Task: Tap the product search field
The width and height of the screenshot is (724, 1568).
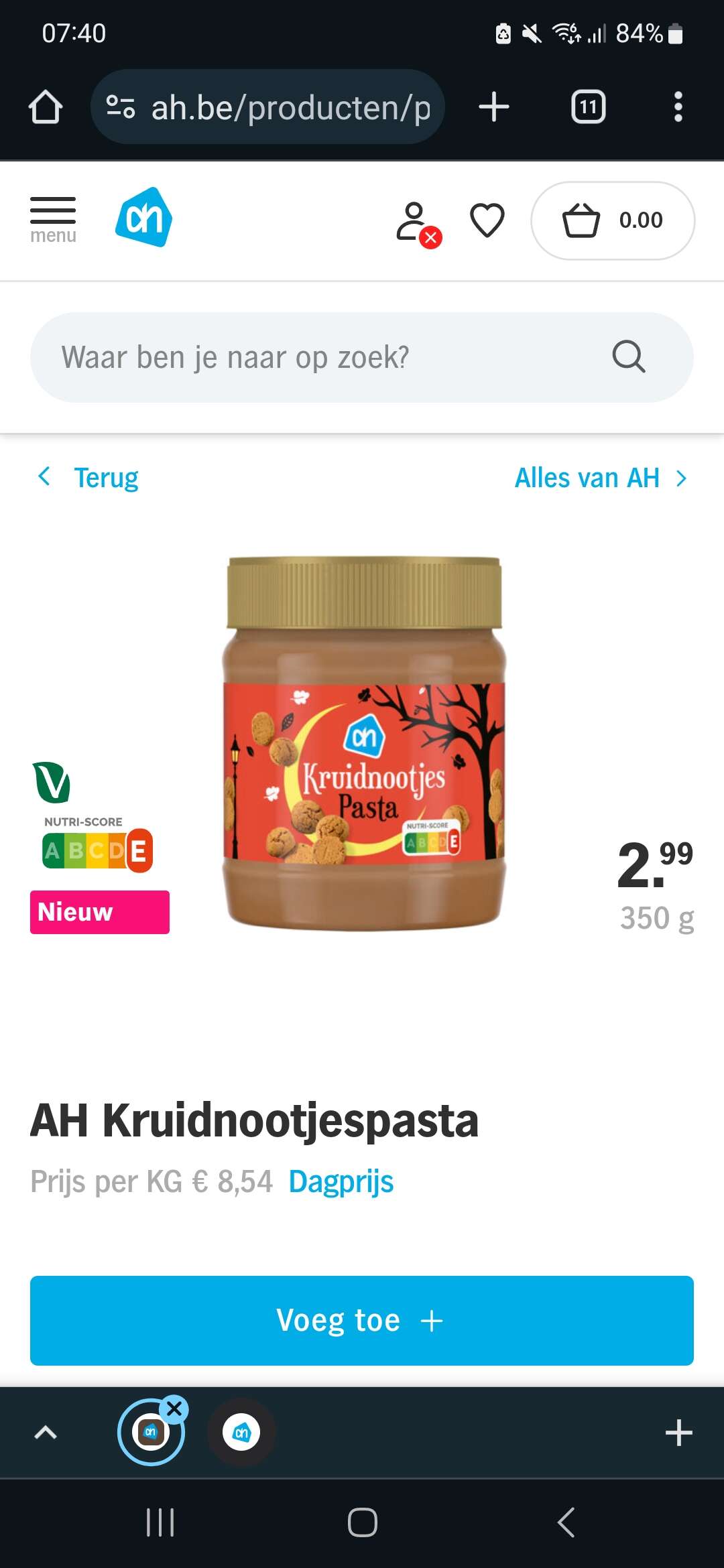Action: pos(362,357)
